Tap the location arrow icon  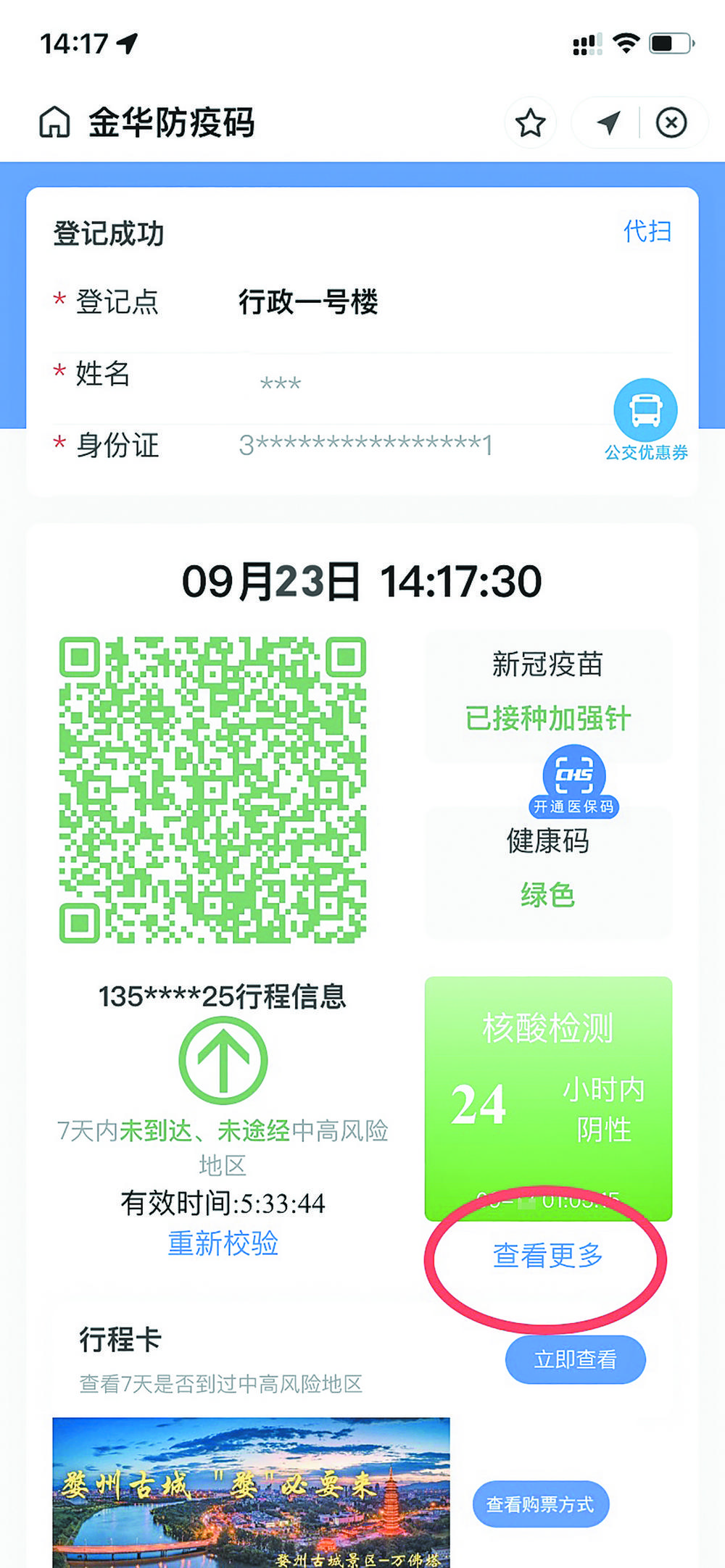pyautogui.click(x=609, y=123)
